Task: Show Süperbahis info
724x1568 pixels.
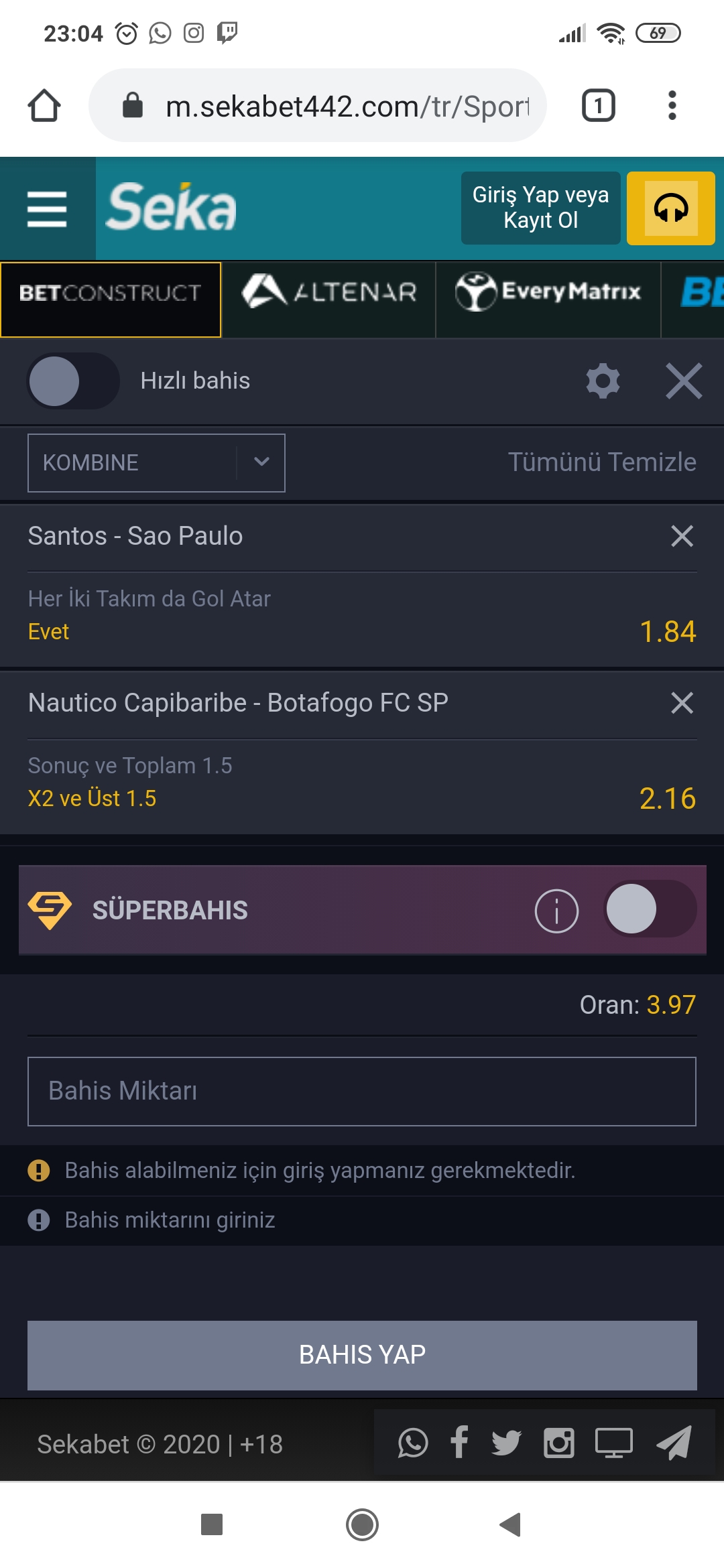Action: 556,911
